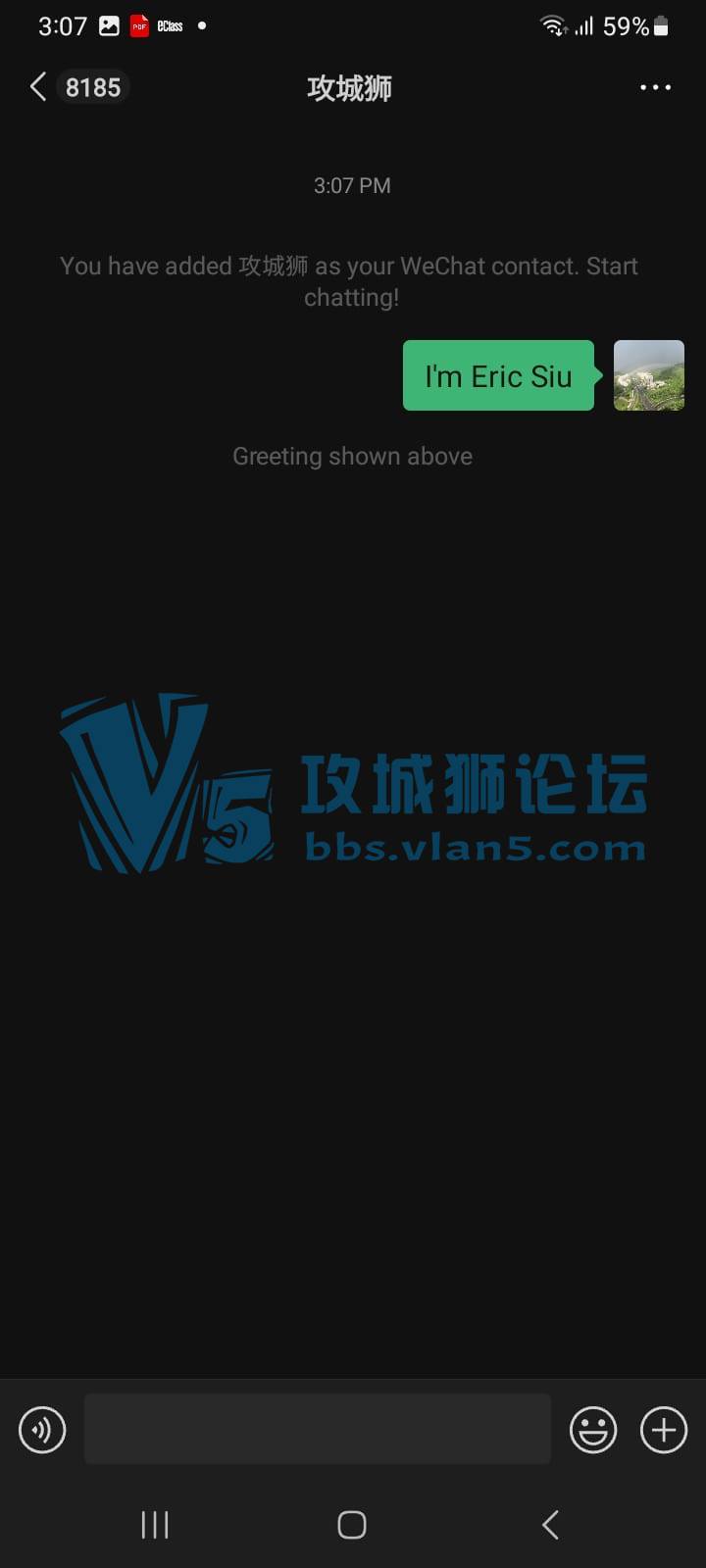Open the emoji sticker panel

click(x=593, y=1430)
